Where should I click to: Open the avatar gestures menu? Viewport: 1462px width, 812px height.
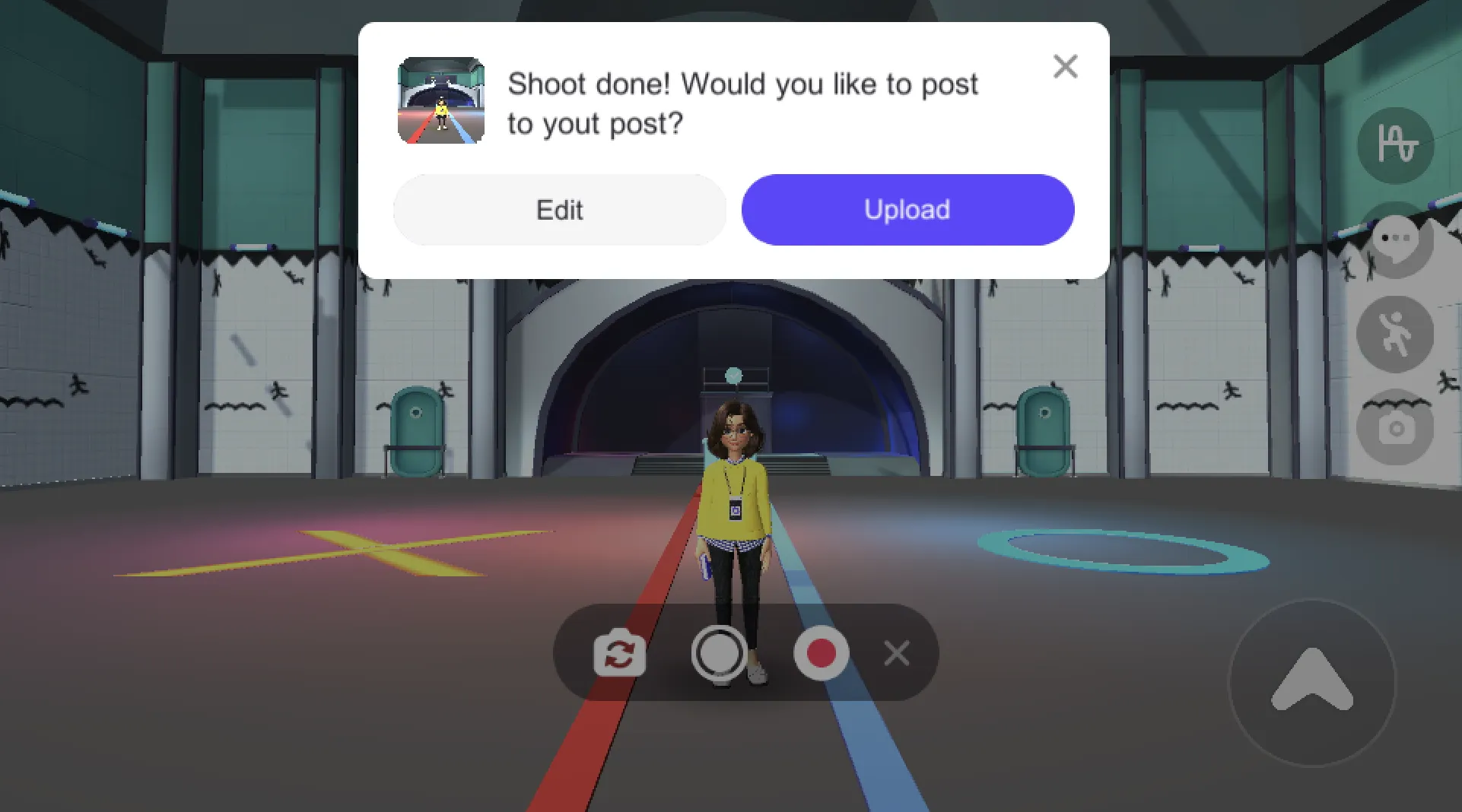pos(1395,335)
